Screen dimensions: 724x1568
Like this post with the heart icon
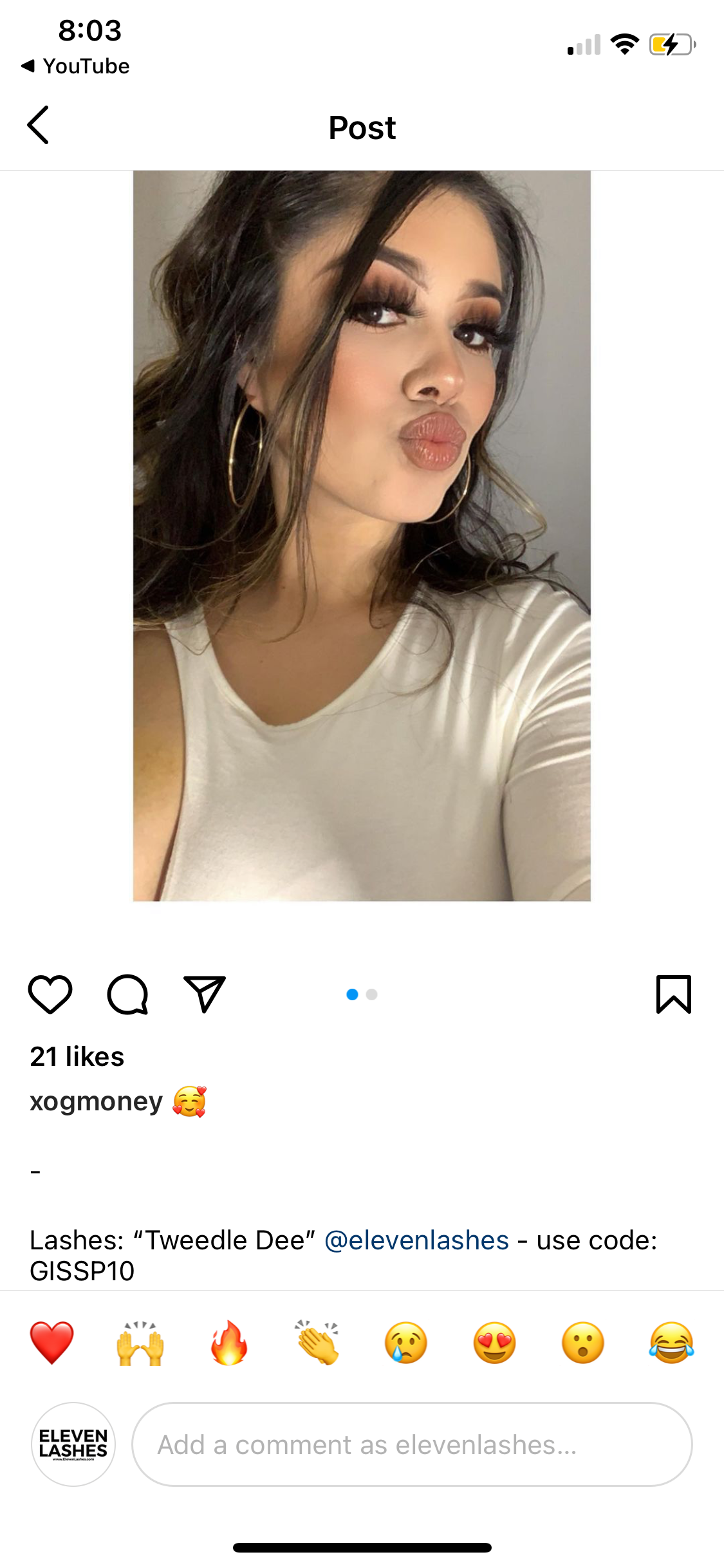50,994
